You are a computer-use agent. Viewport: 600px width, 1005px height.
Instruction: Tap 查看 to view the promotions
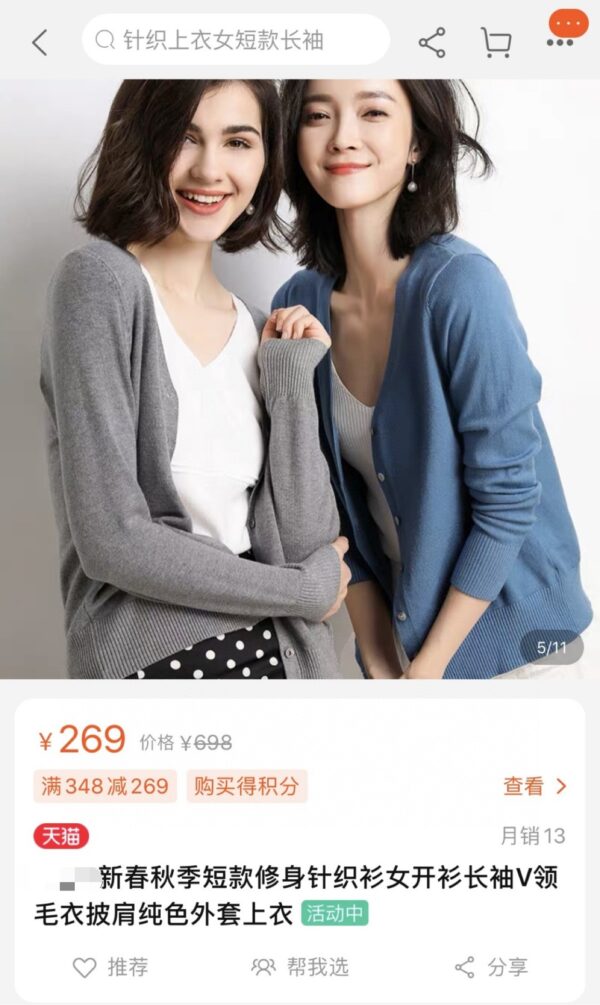[534, 786]
